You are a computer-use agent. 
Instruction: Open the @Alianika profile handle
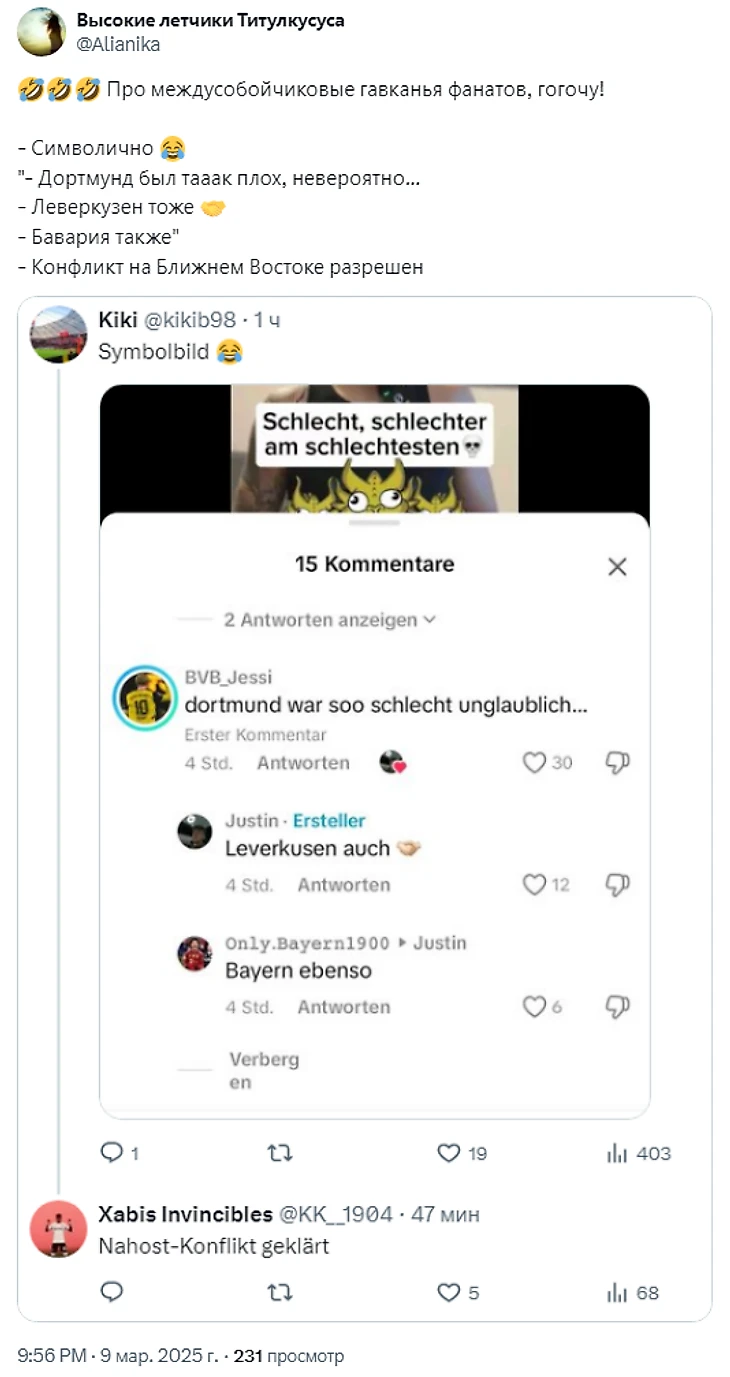tap(119, 44)
